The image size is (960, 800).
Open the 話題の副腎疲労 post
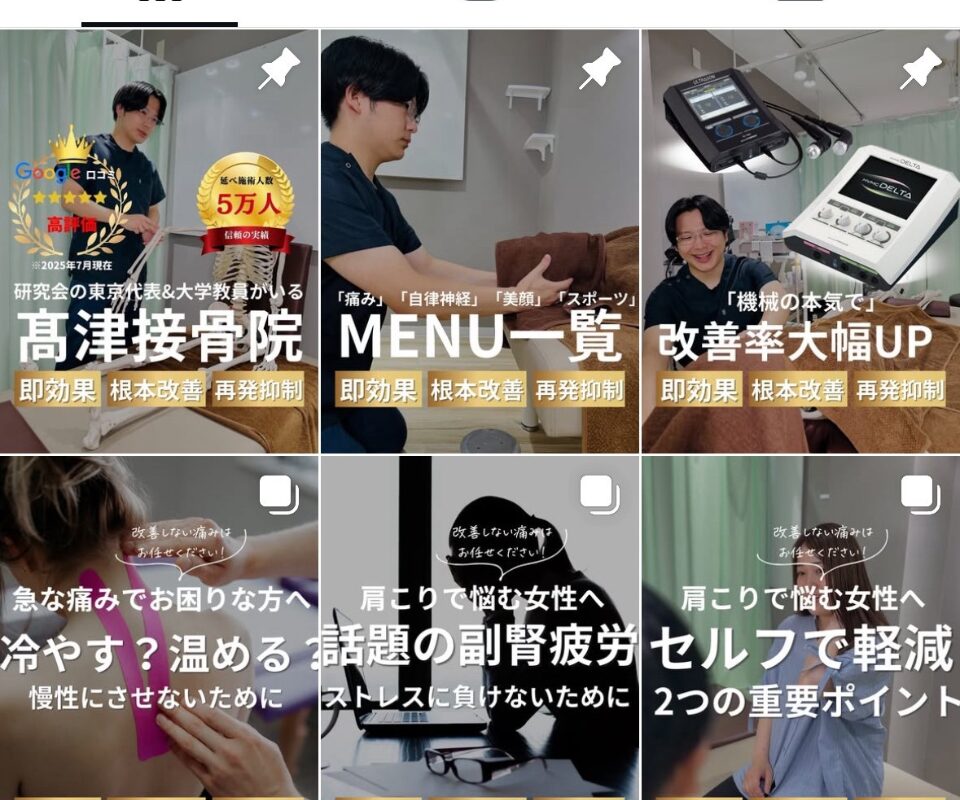(480, 628)
